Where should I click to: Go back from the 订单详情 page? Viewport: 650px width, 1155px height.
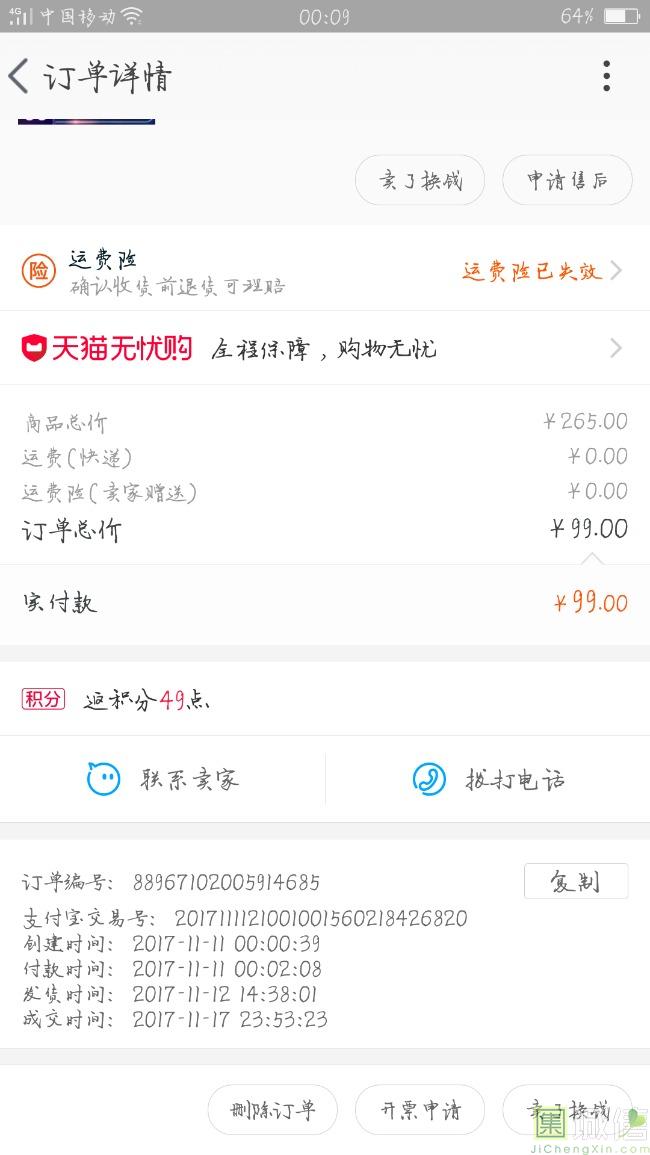[x=18, y=76]
